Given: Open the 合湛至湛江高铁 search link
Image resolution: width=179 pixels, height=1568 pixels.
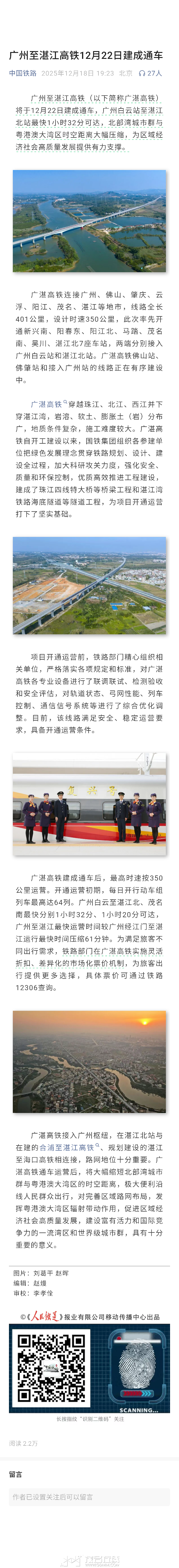Looking at the screenshot, I should (x=67, y=1147).
